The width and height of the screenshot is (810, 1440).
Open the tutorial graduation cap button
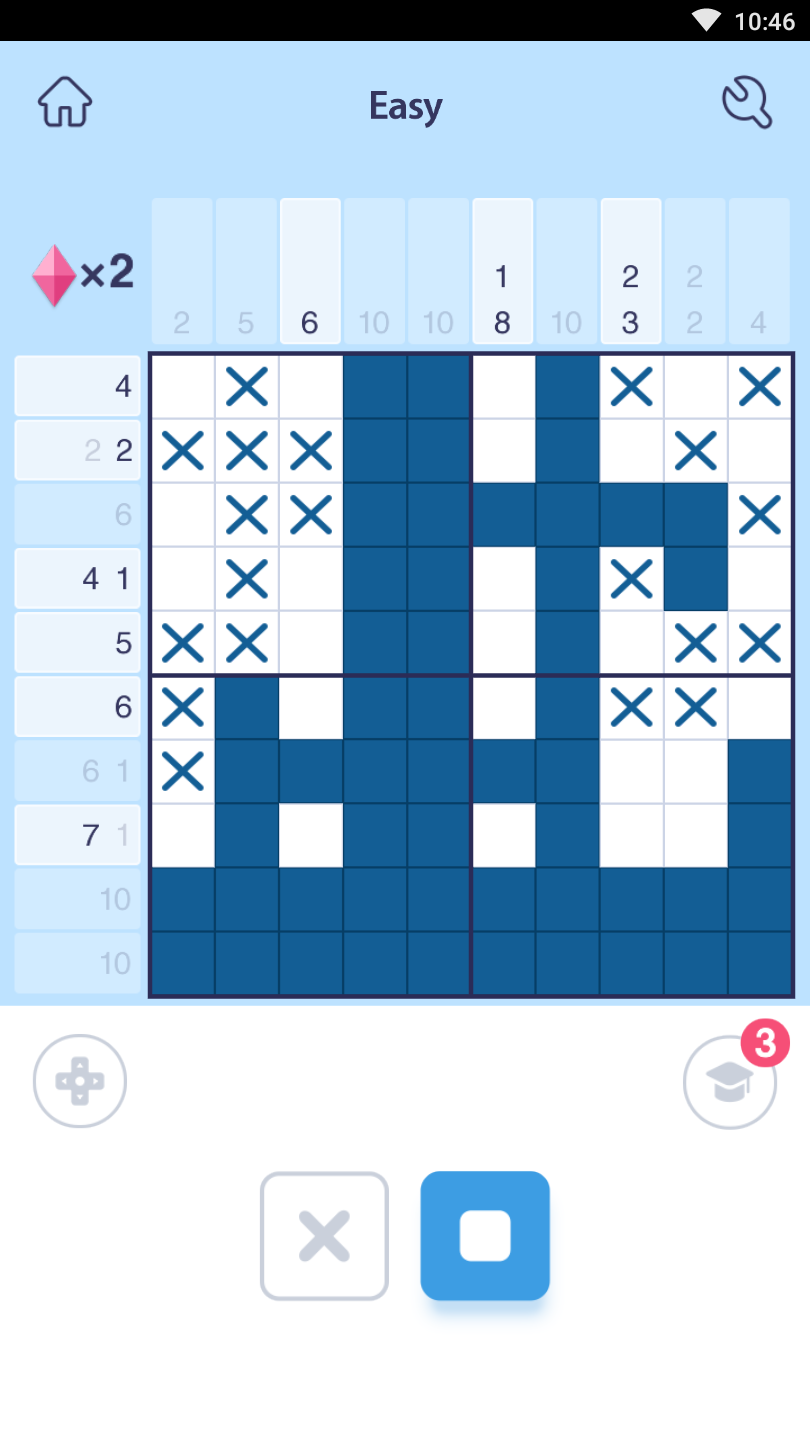point(730,1082)
